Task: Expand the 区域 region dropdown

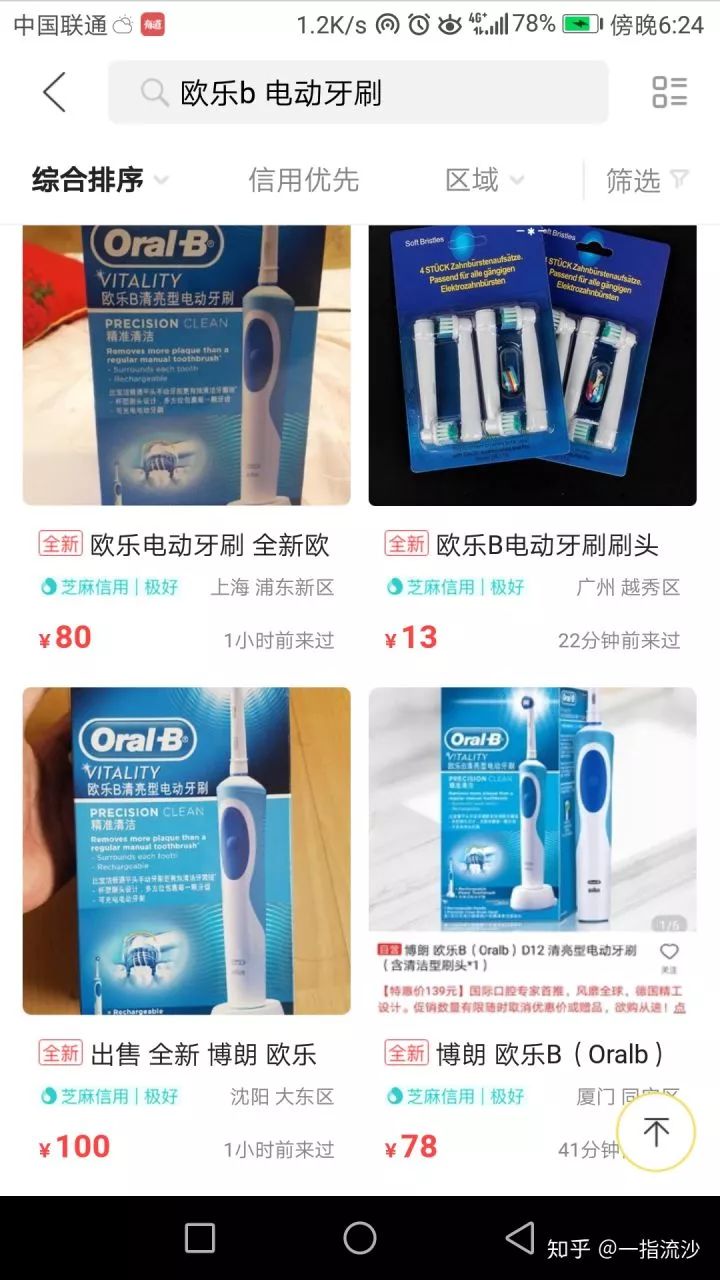Action: (484, 180)
